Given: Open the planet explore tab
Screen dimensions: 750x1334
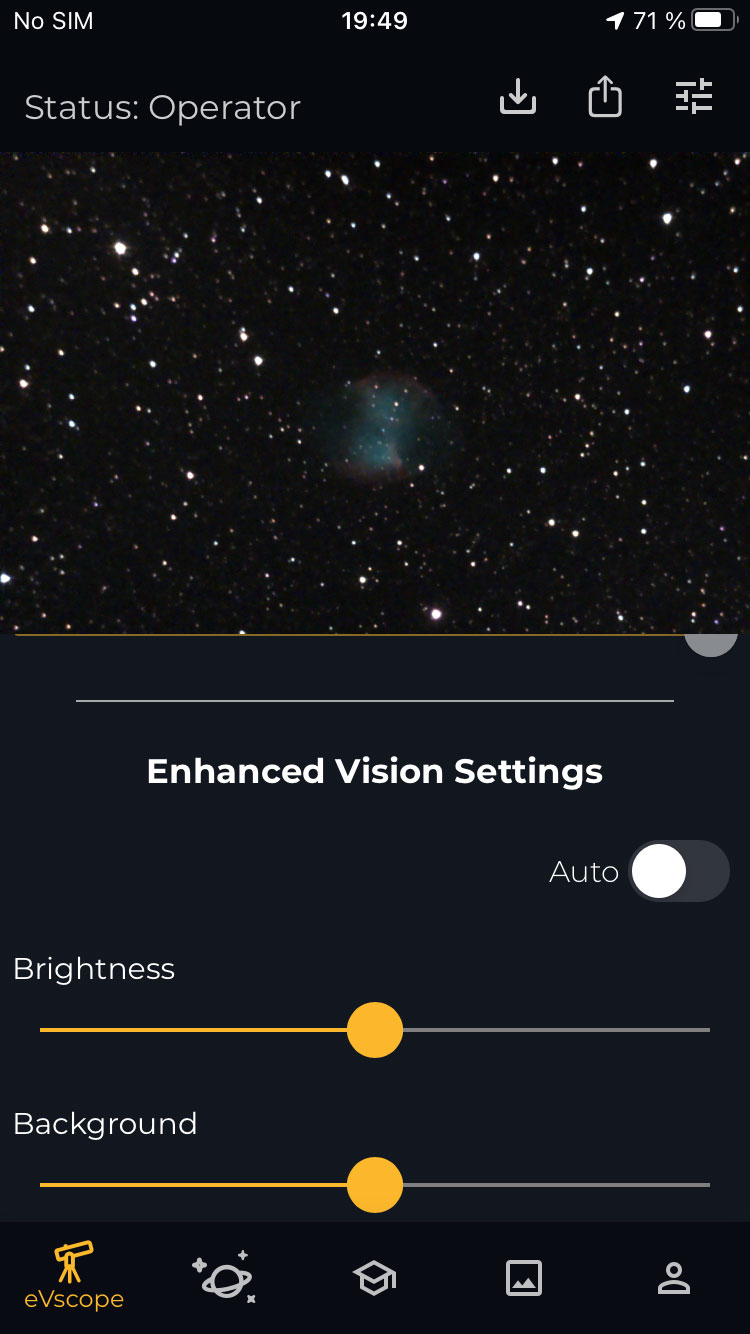Looking at the screenshot, I should click(224, 1277).
